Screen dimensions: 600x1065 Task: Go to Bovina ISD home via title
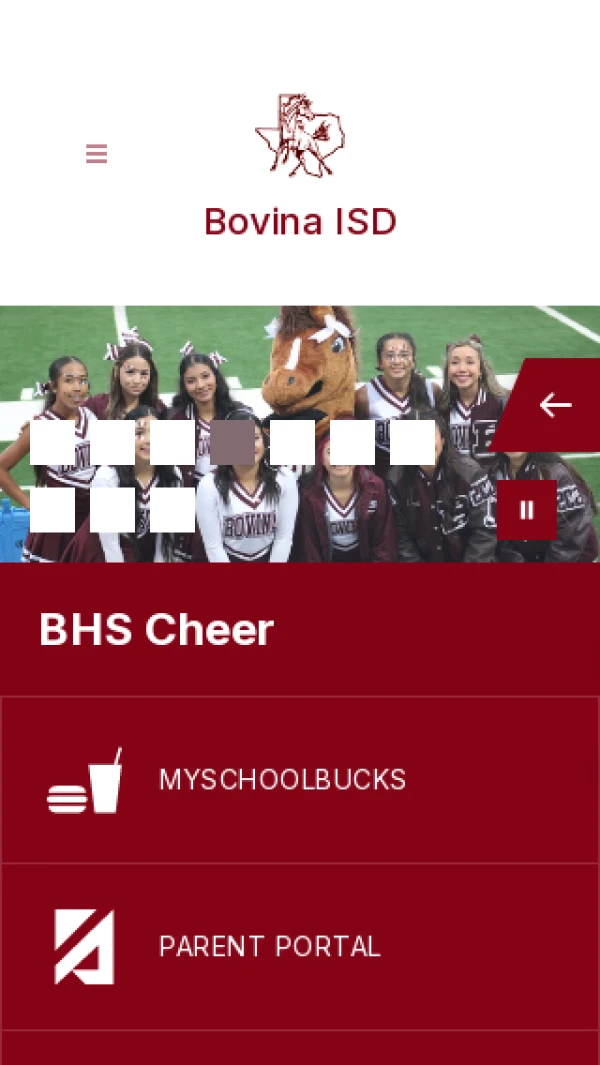[300, 221]
